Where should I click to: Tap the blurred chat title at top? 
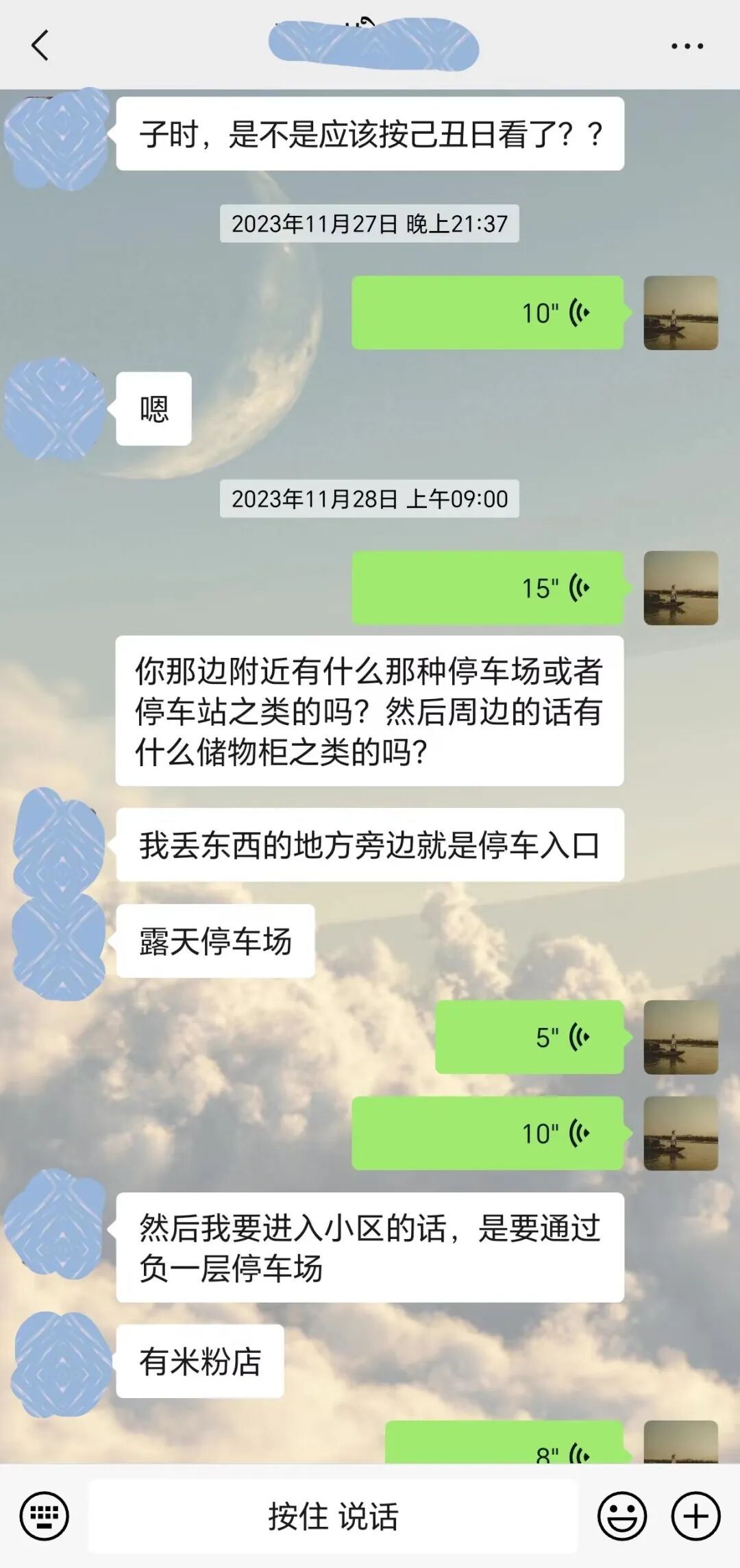[x=373, y=43]
